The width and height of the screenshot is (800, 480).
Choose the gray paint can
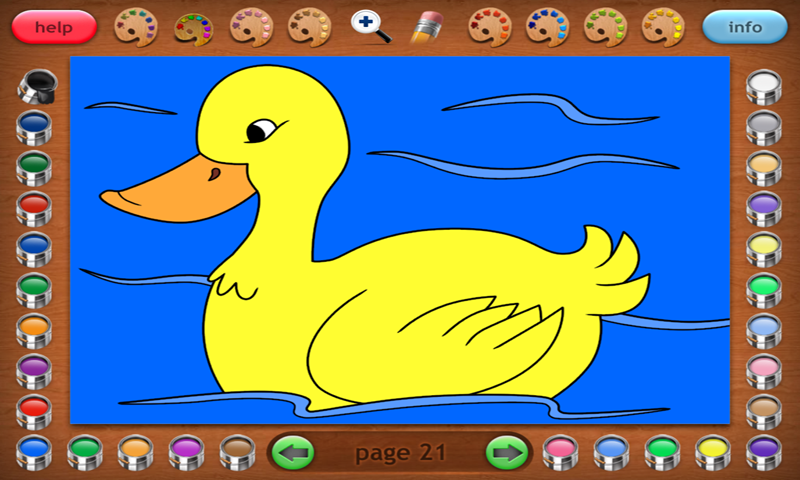(764, 128)
